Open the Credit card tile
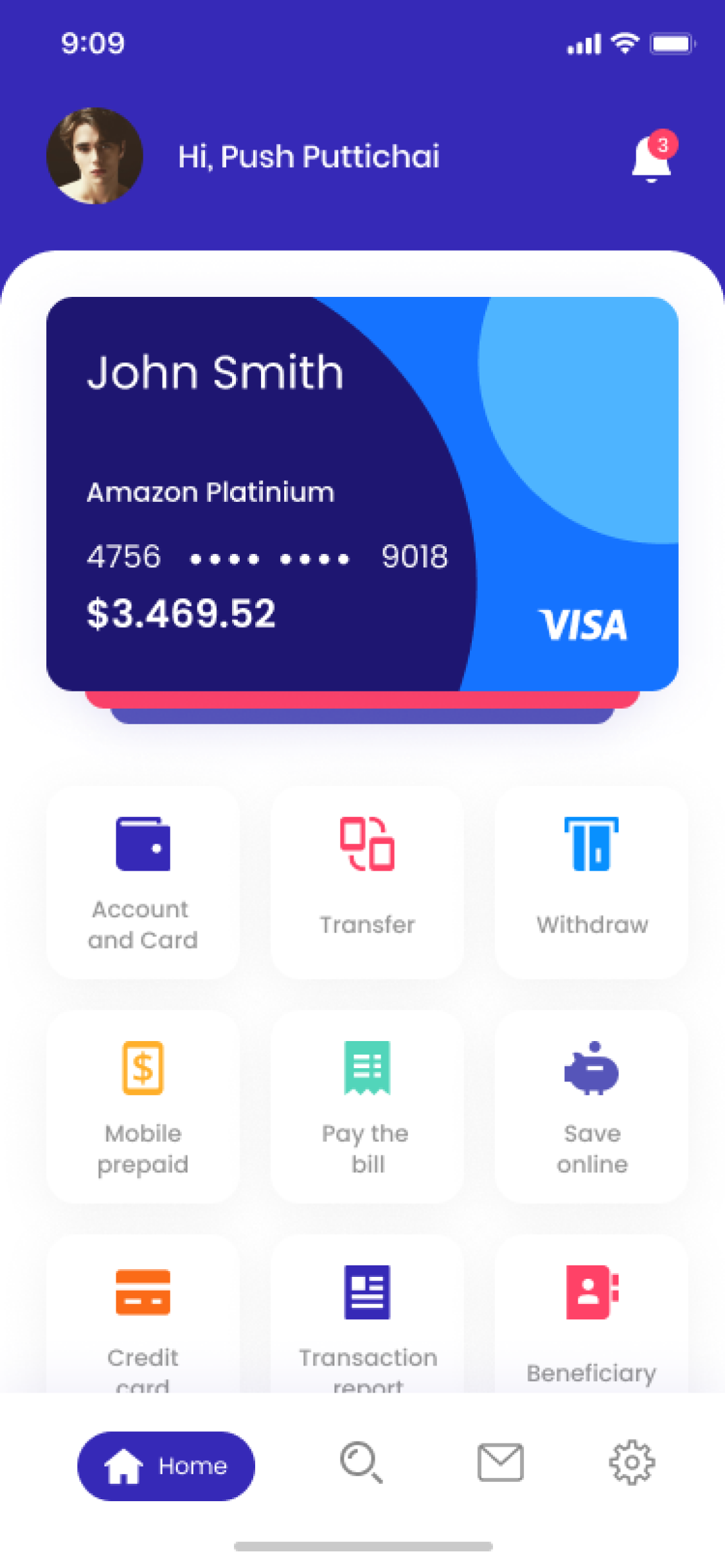This screenshot has width=725, height=1568. pyautogui.click(x=143, y=1317)
